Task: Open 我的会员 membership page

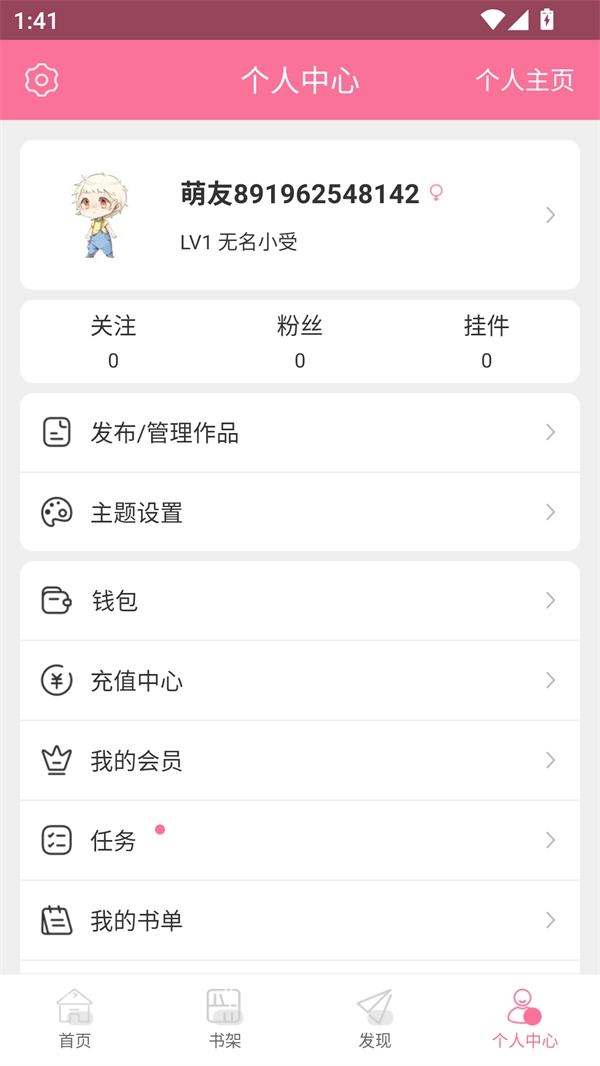Action: click(x=300, y=761)
